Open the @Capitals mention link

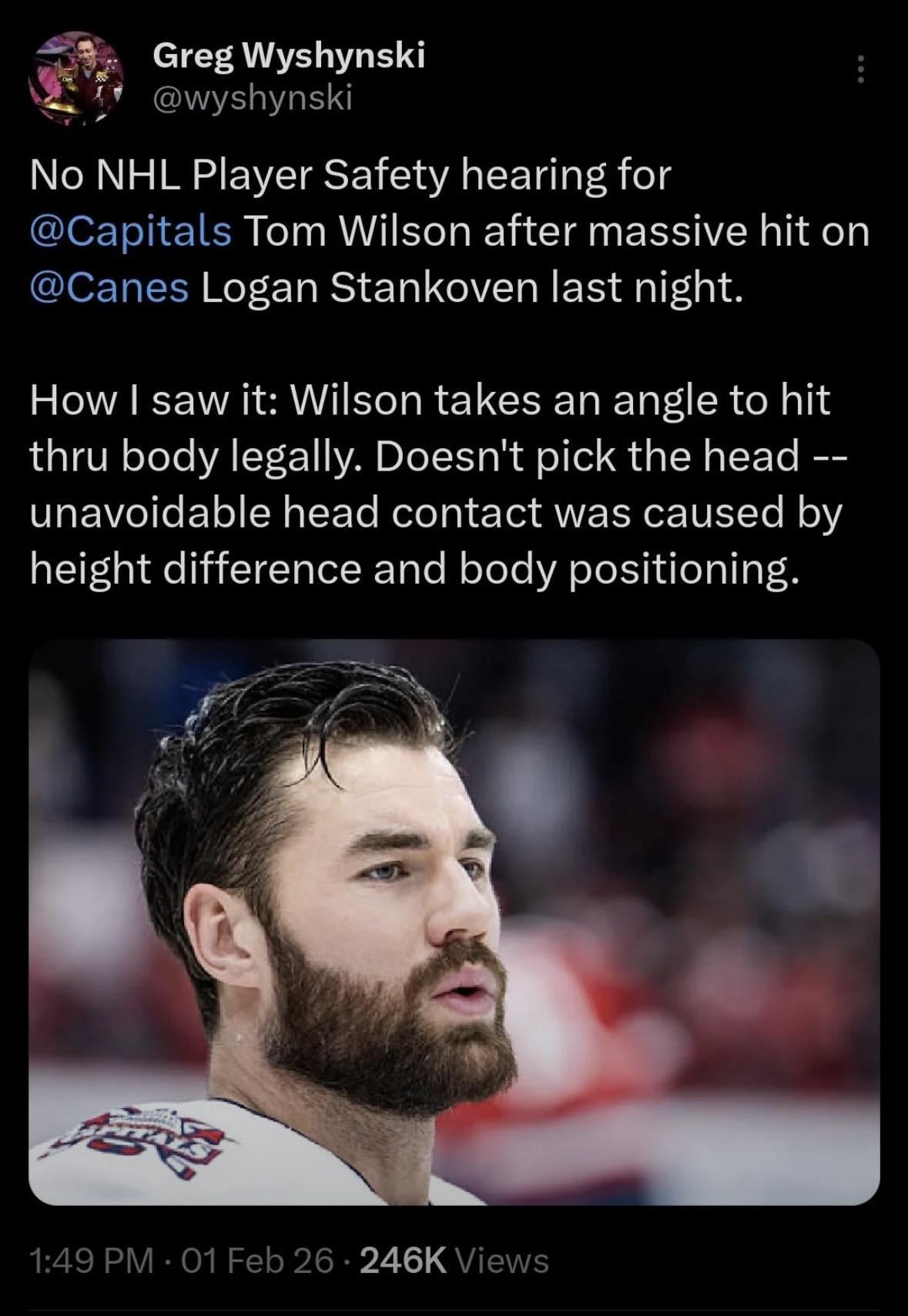pyautogui.click(x=131, y=231)
